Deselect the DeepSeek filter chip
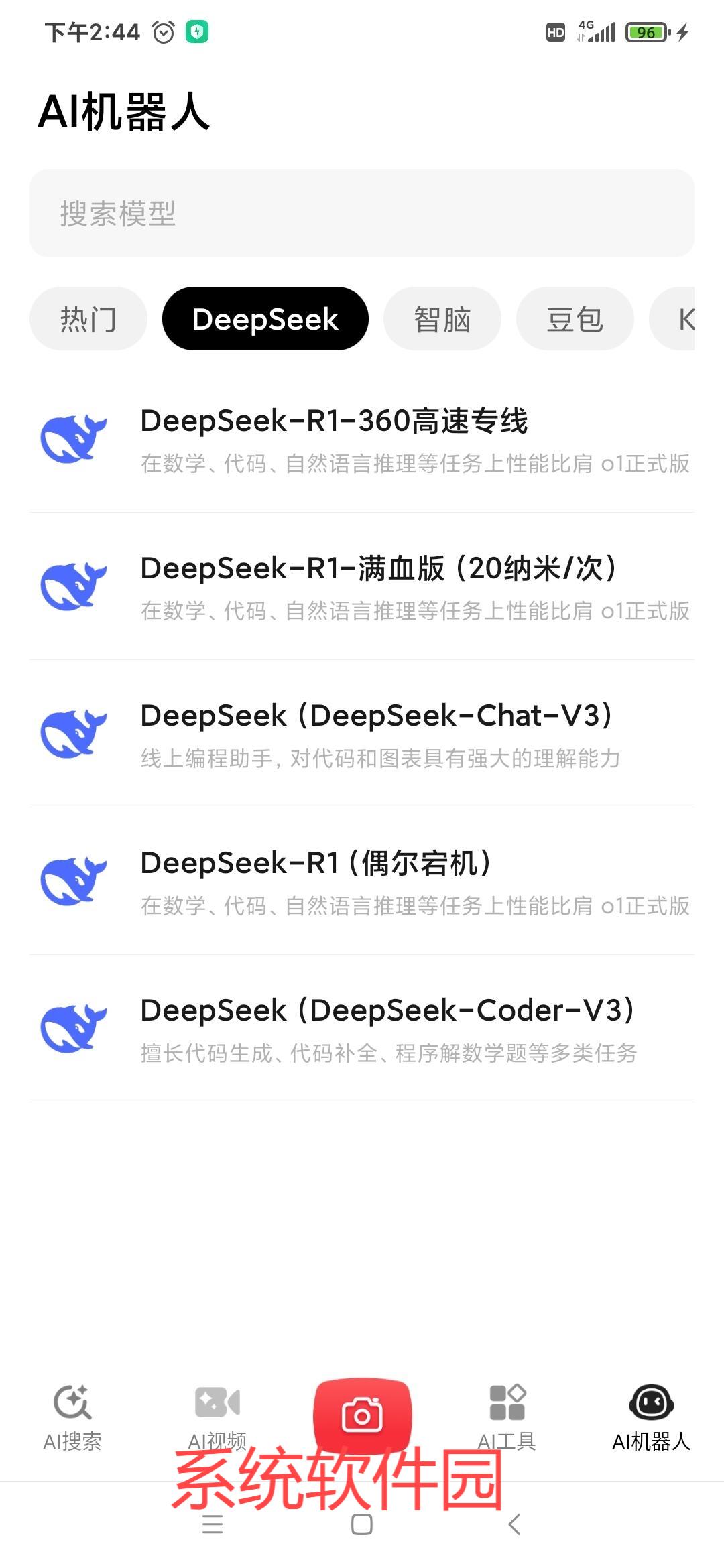The image size is (724, 1568). point(265,318)
